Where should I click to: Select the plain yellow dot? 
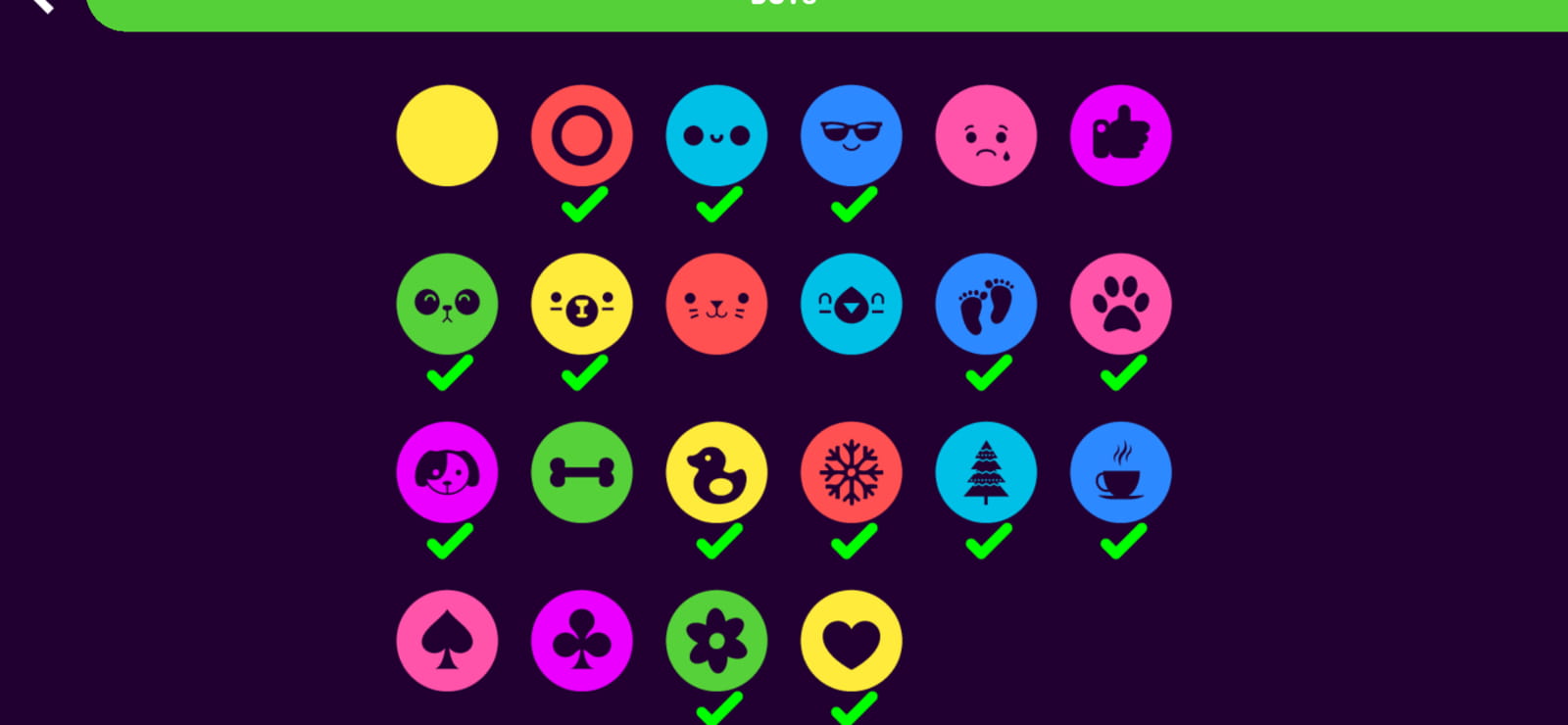(447, 135)
